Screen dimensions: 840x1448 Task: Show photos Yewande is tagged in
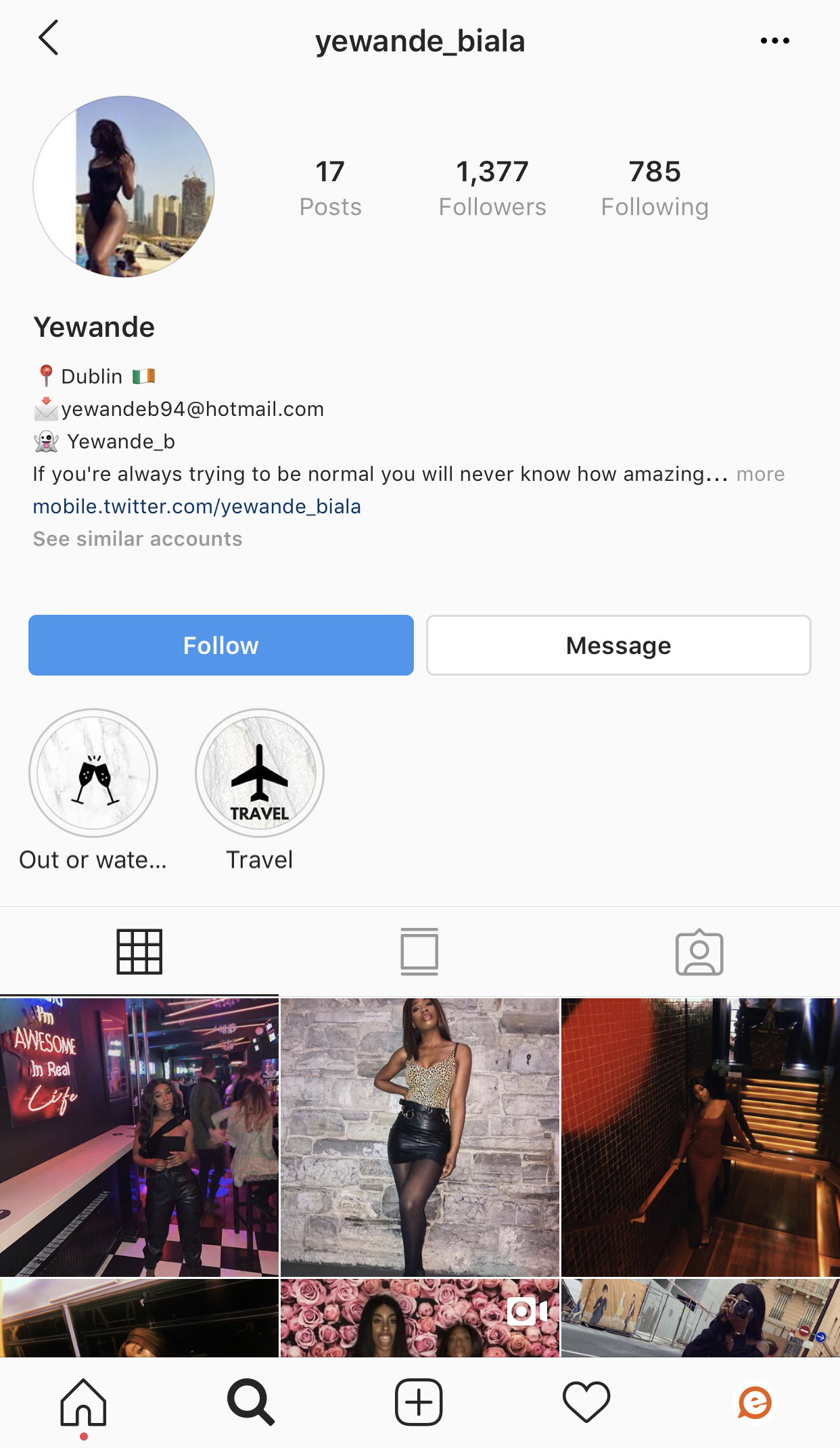click(699, 952)
